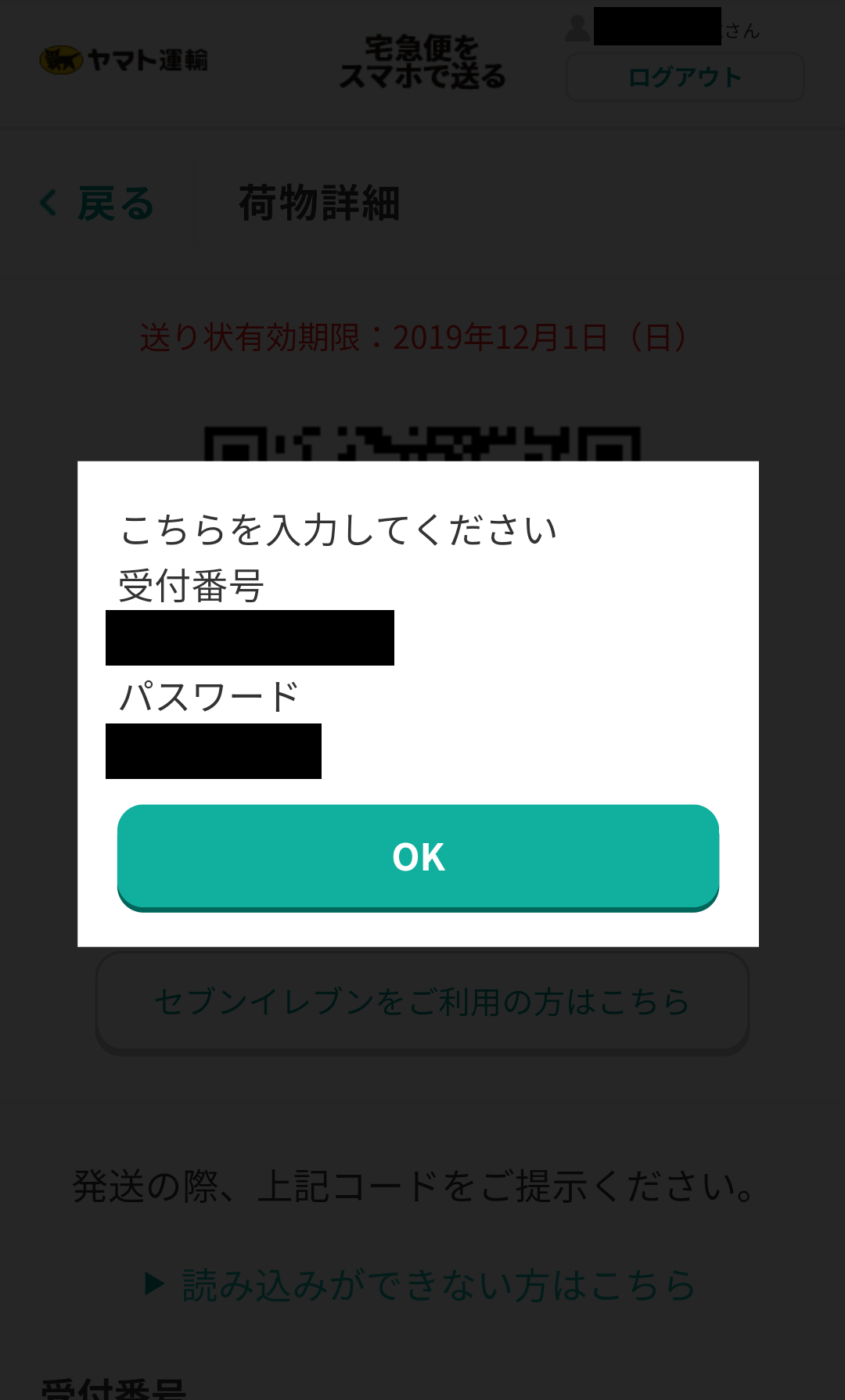This screenshot has width=845, height=1400.
Task: Go back via the 戻る button
Action: click(x=97, y=203)
